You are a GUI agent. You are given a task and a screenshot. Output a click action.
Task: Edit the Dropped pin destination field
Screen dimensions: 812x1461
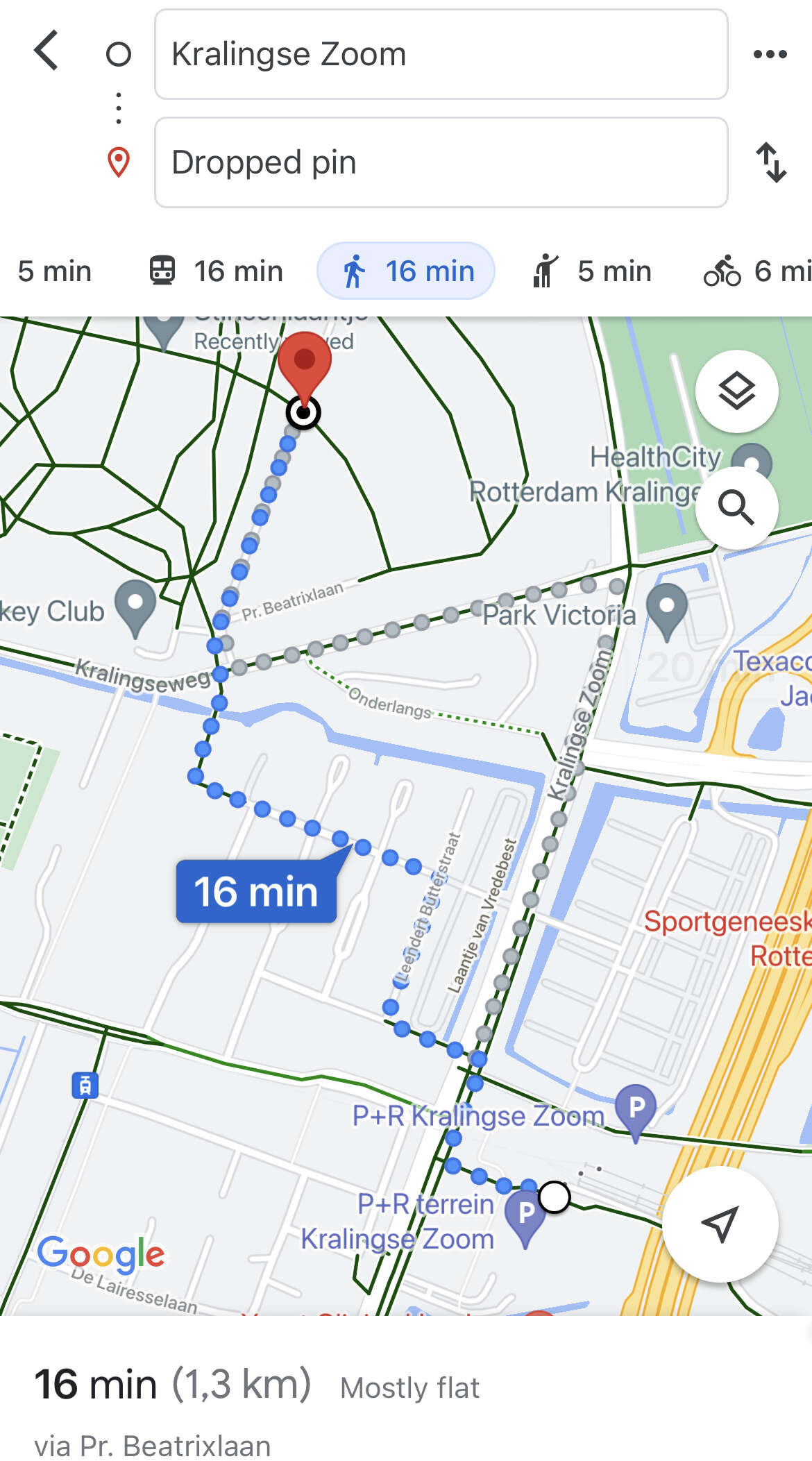pyautogui.click(x=441, y=162)
